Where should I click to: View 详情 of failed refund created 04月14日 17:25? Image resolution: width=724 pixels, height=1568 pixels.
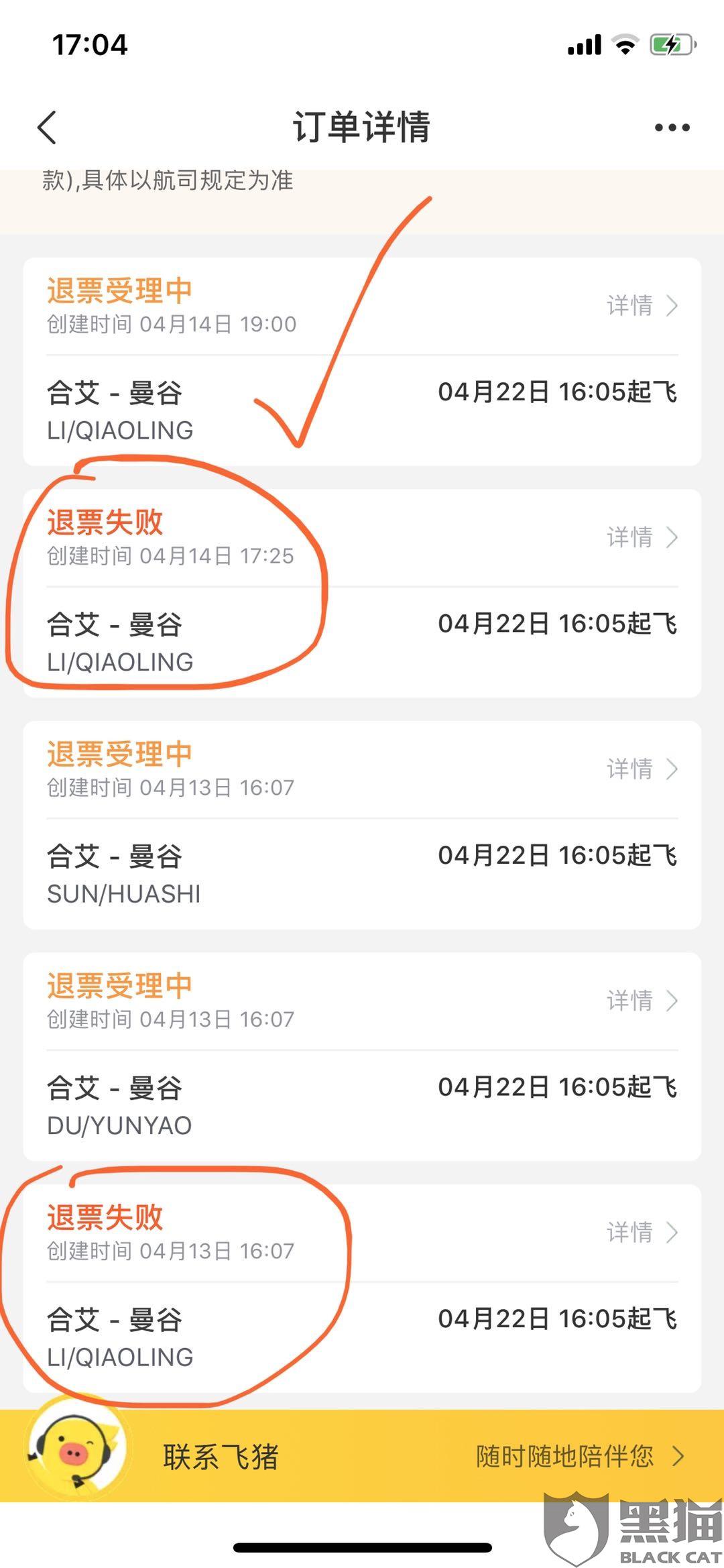click(x=642, y=537)
